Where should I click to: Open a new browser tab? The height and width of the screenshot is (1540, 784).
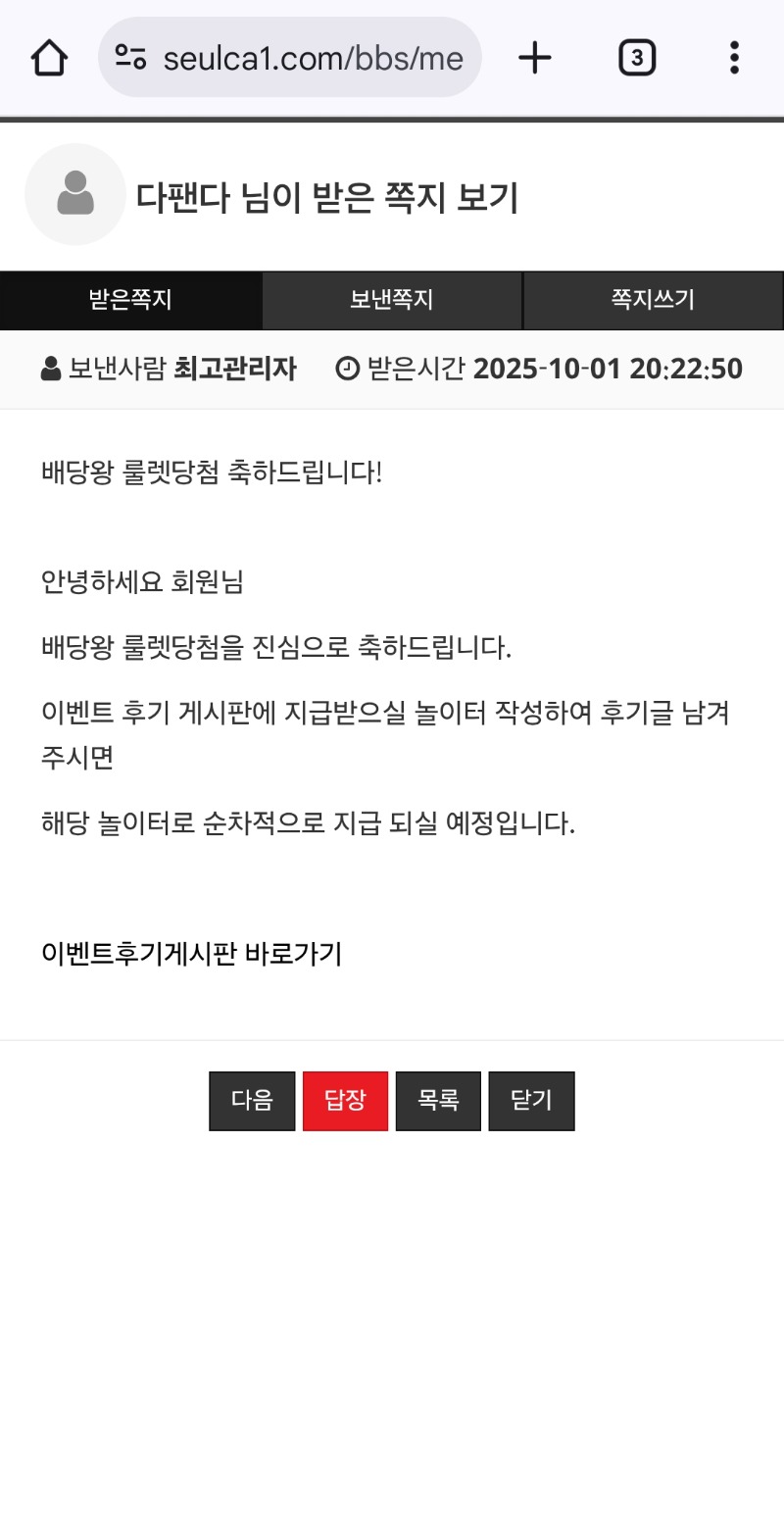coord(535,58)
